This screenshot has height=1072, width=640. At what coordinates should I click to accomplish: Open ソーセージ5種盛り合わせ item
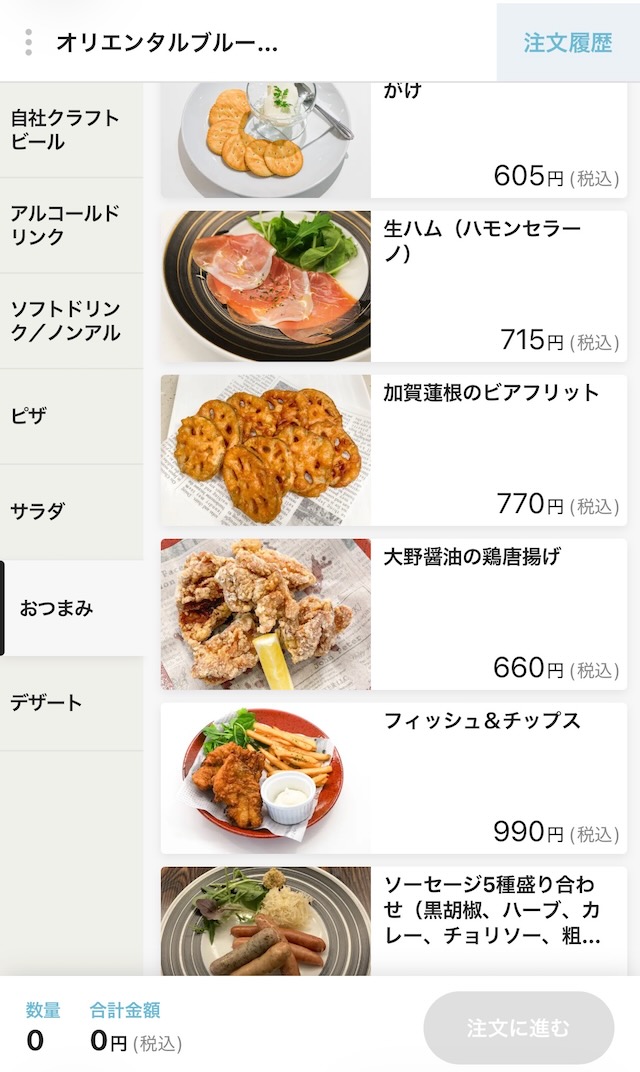pos(393,920)
